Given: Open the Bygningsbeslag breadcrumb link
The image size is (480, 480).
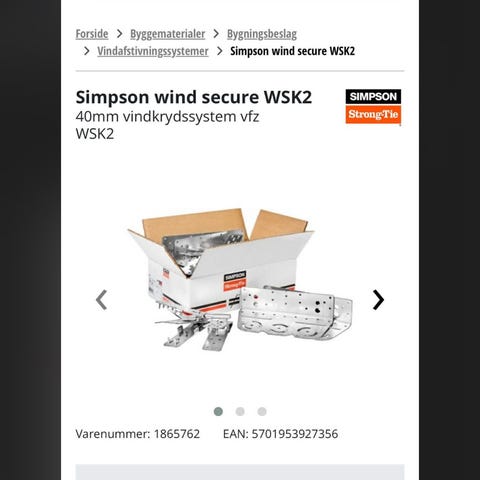Looking at the screenshot, I should (x=262, y=34).
